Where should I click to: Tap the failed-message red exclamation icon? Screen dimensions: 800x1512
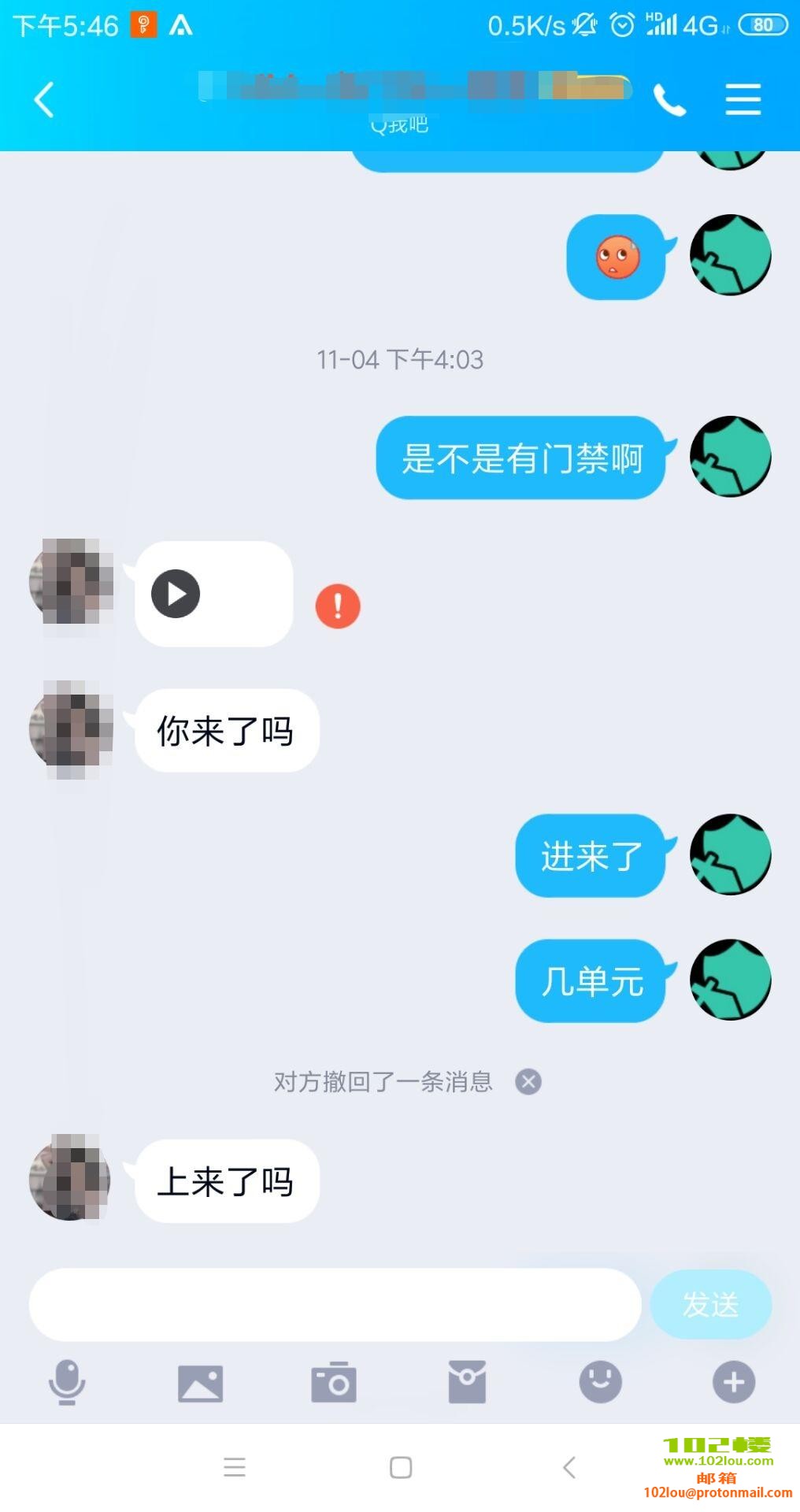(x=337, y=605)
